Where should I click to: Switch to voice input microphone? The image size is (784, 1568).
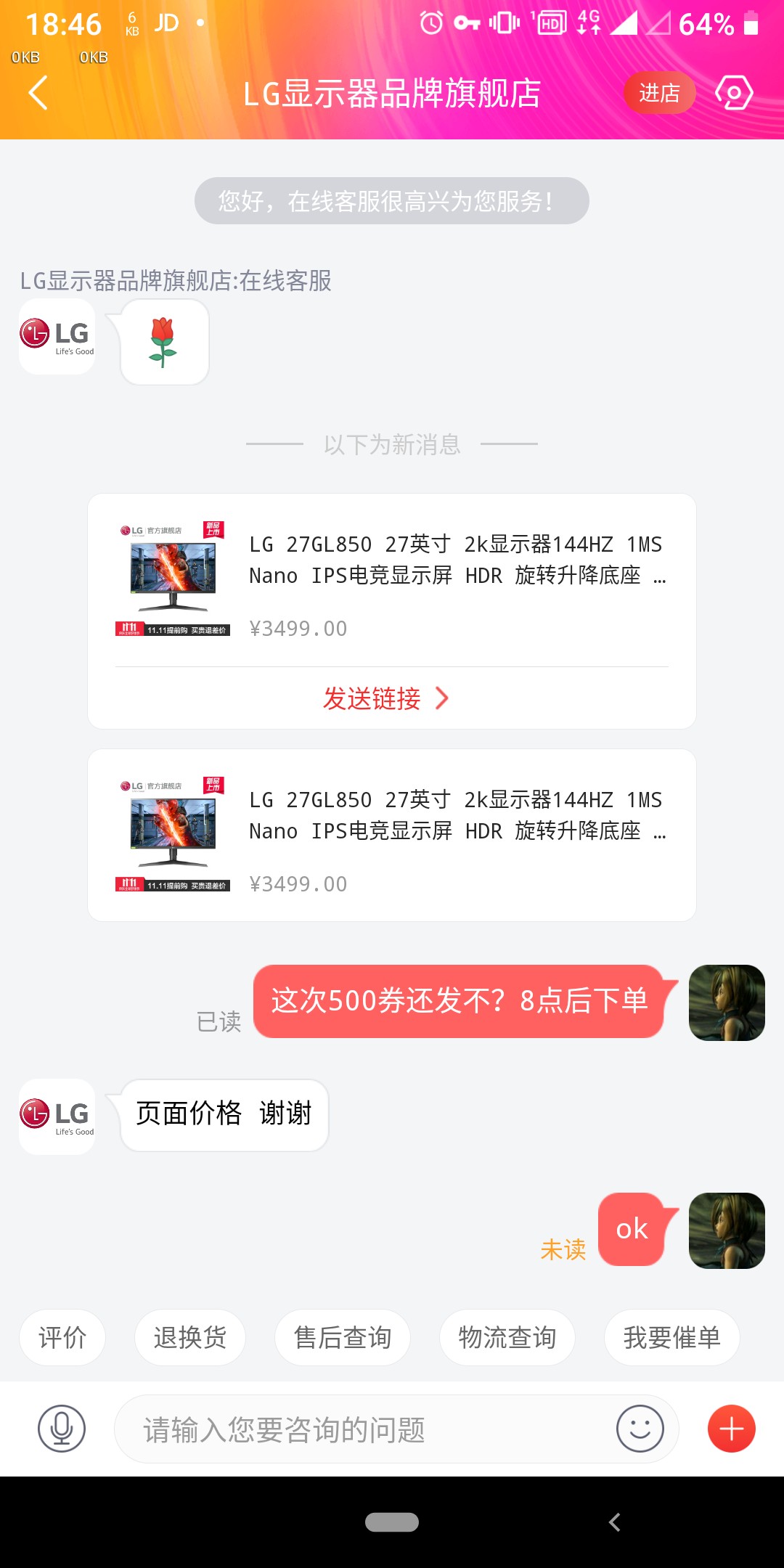(x=62, y=1429)
